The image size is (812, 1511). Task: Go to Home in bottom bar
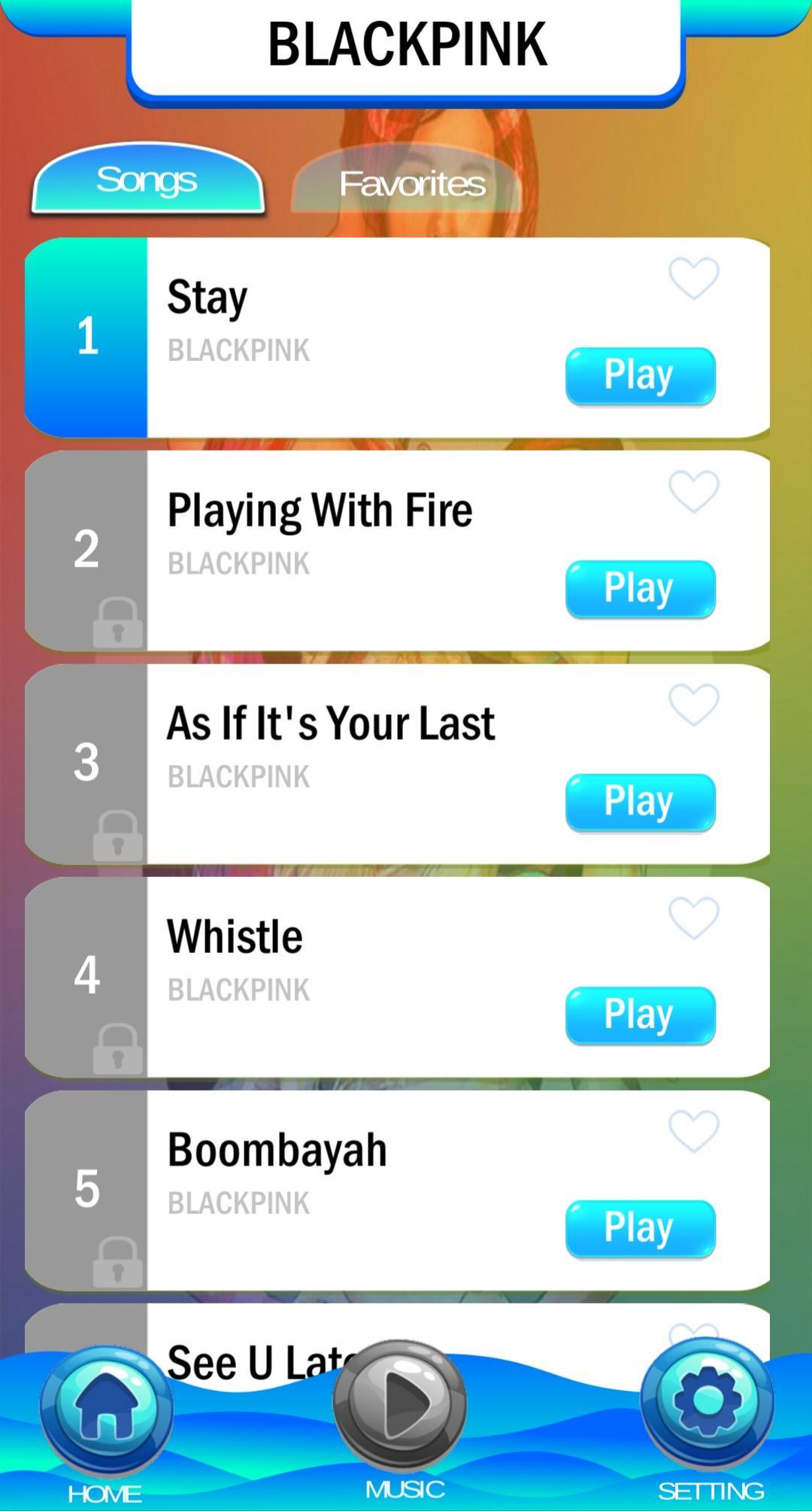point(106,1414)
